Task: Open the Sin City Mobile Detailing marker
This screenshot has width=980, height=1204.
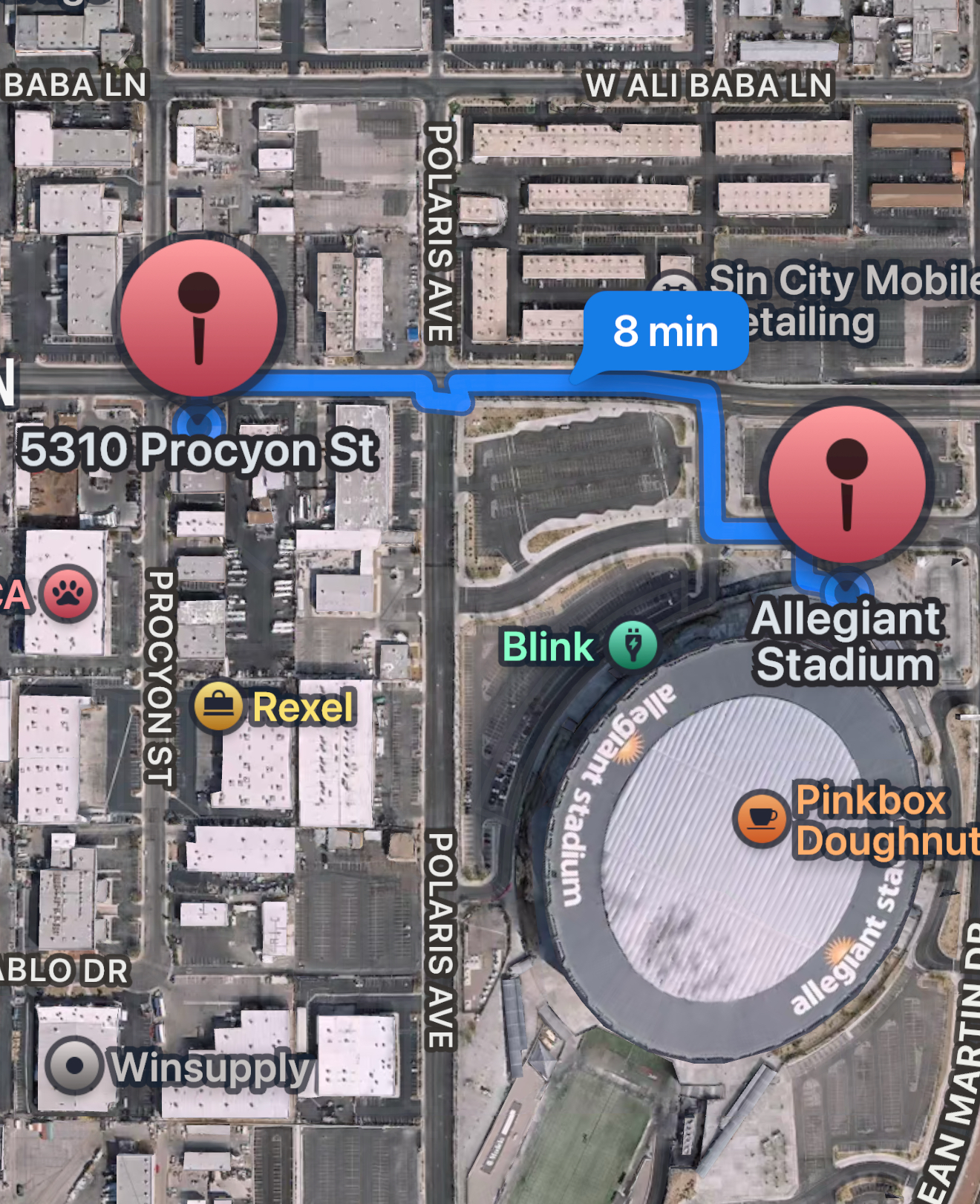Action: click(674, 286)
